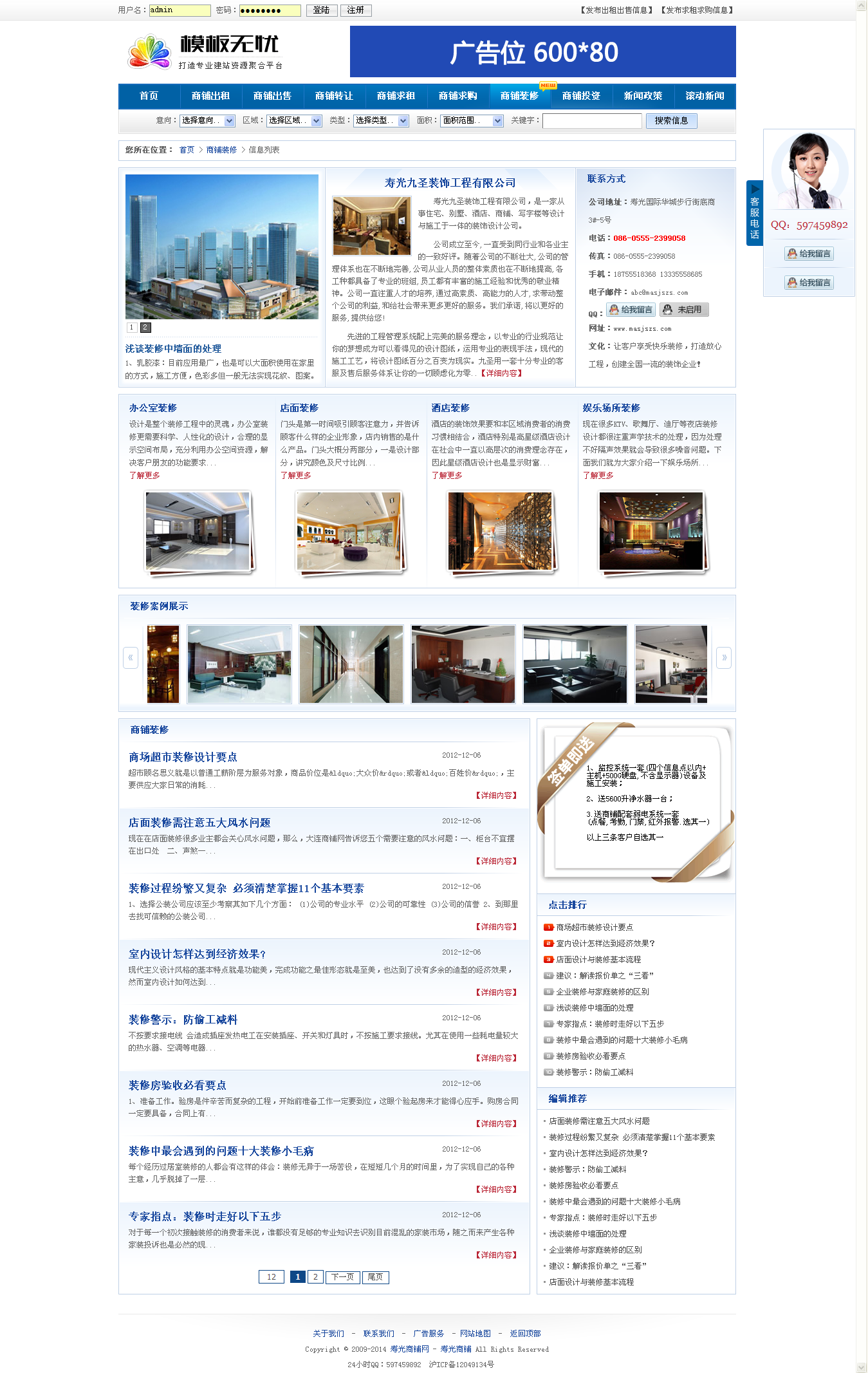Focus the 关键字 keyword input field
Image resolution: width=868 pixels, height=1373 pixels.
point(591,120)
